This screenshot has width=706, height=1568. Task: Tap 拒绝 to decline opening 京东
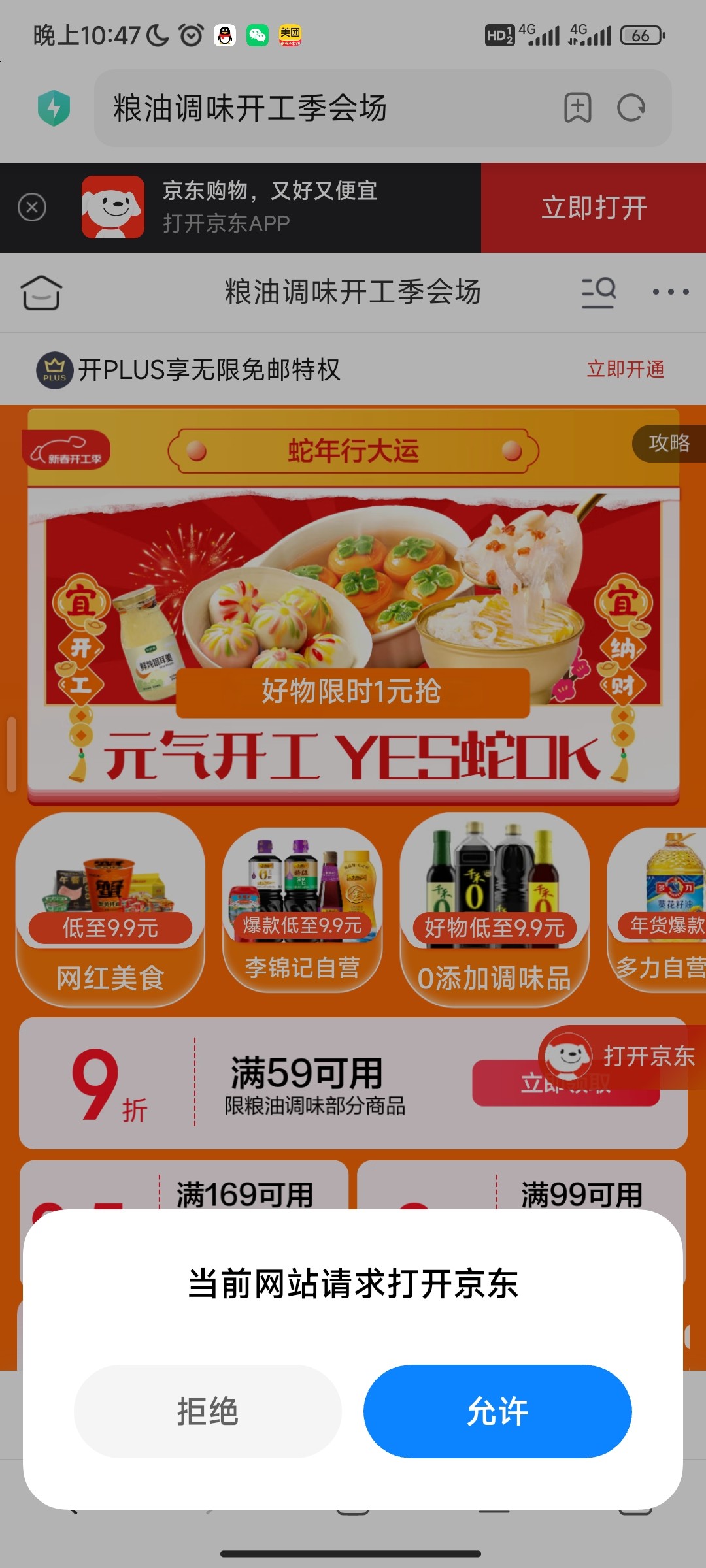pyautogui.click(x=207, y=1411)
